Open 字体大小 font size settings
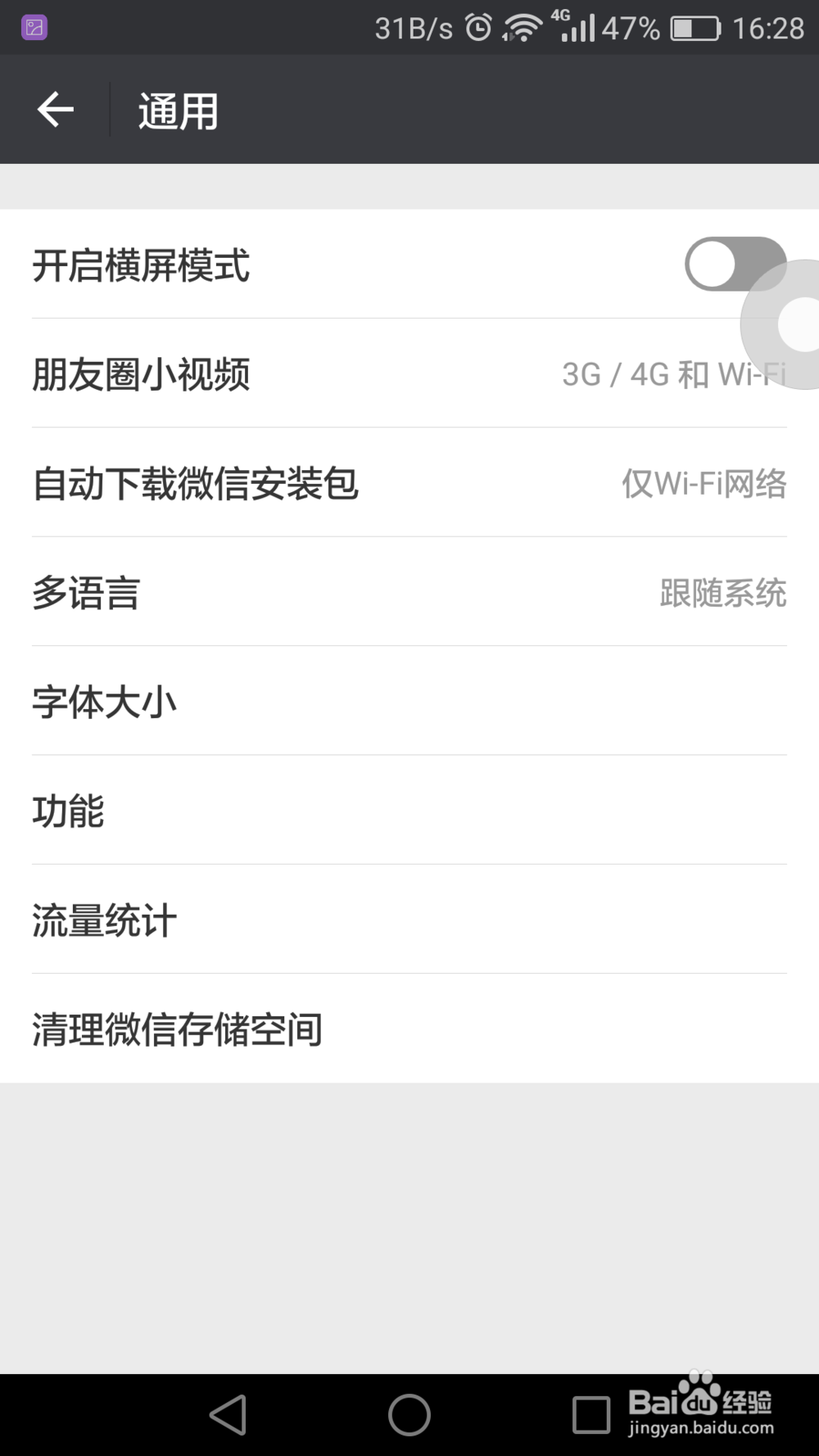This screenshot has height=1456, width=819. [x=409, y=702]
